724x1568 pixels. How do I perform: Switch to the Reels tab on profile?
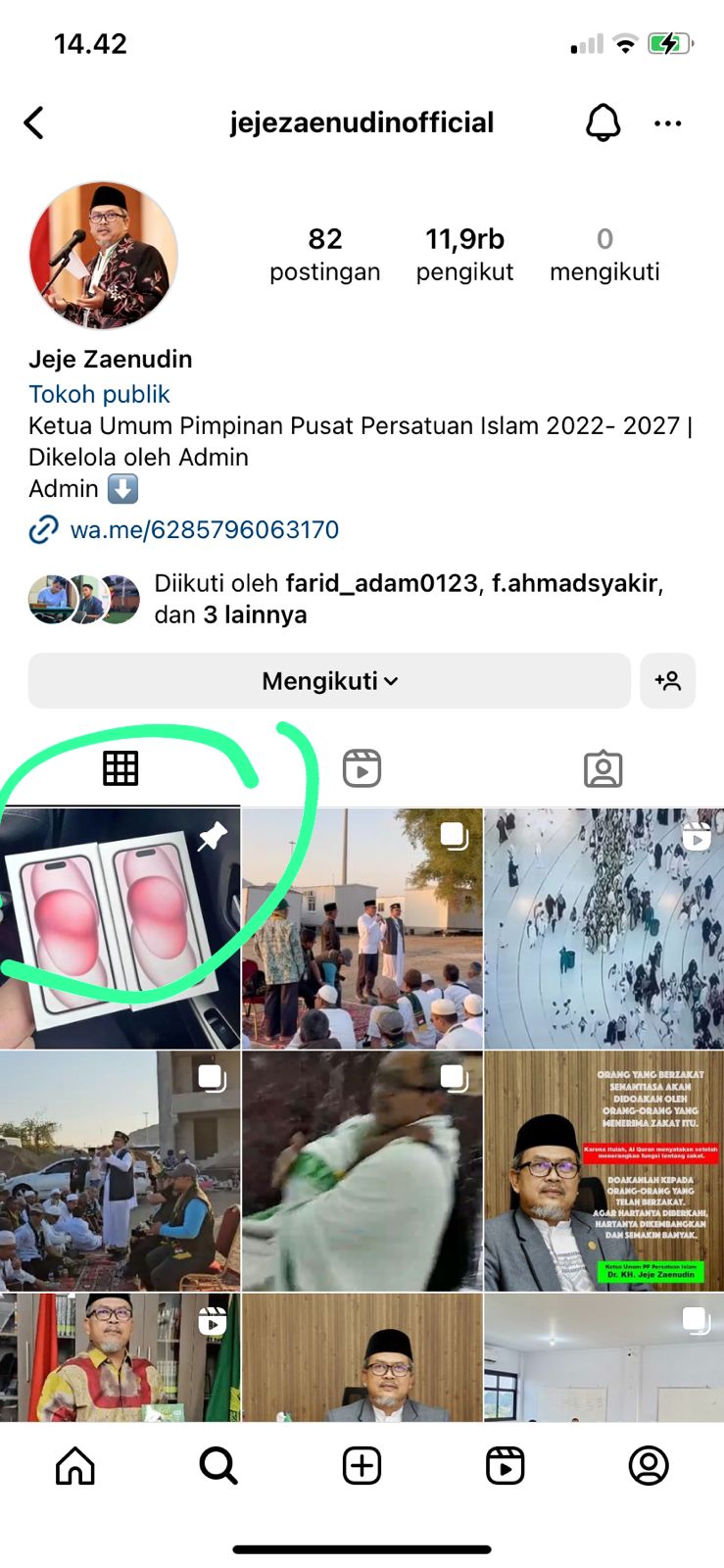pos(362,769)
